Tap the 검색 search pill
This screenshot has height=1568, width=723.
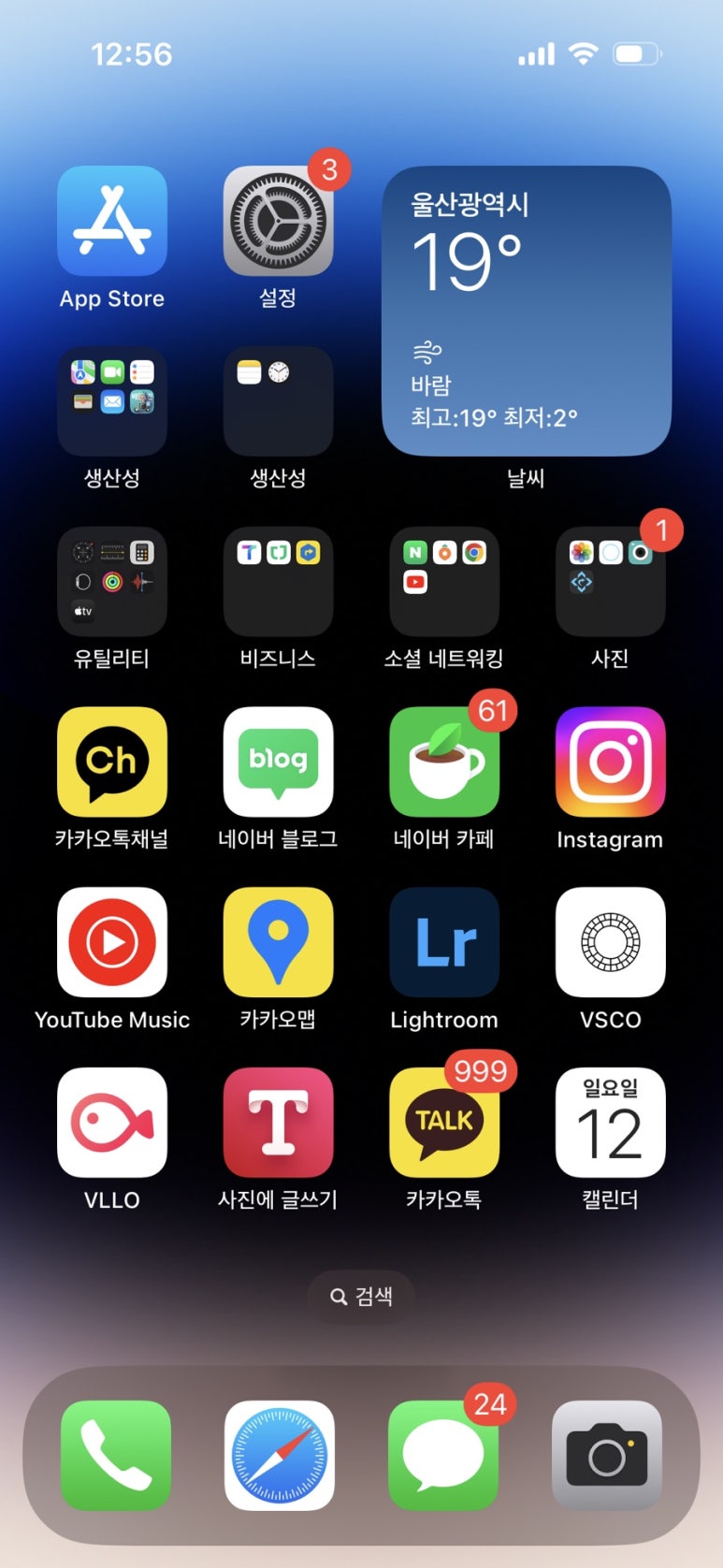pos(361,1296)
